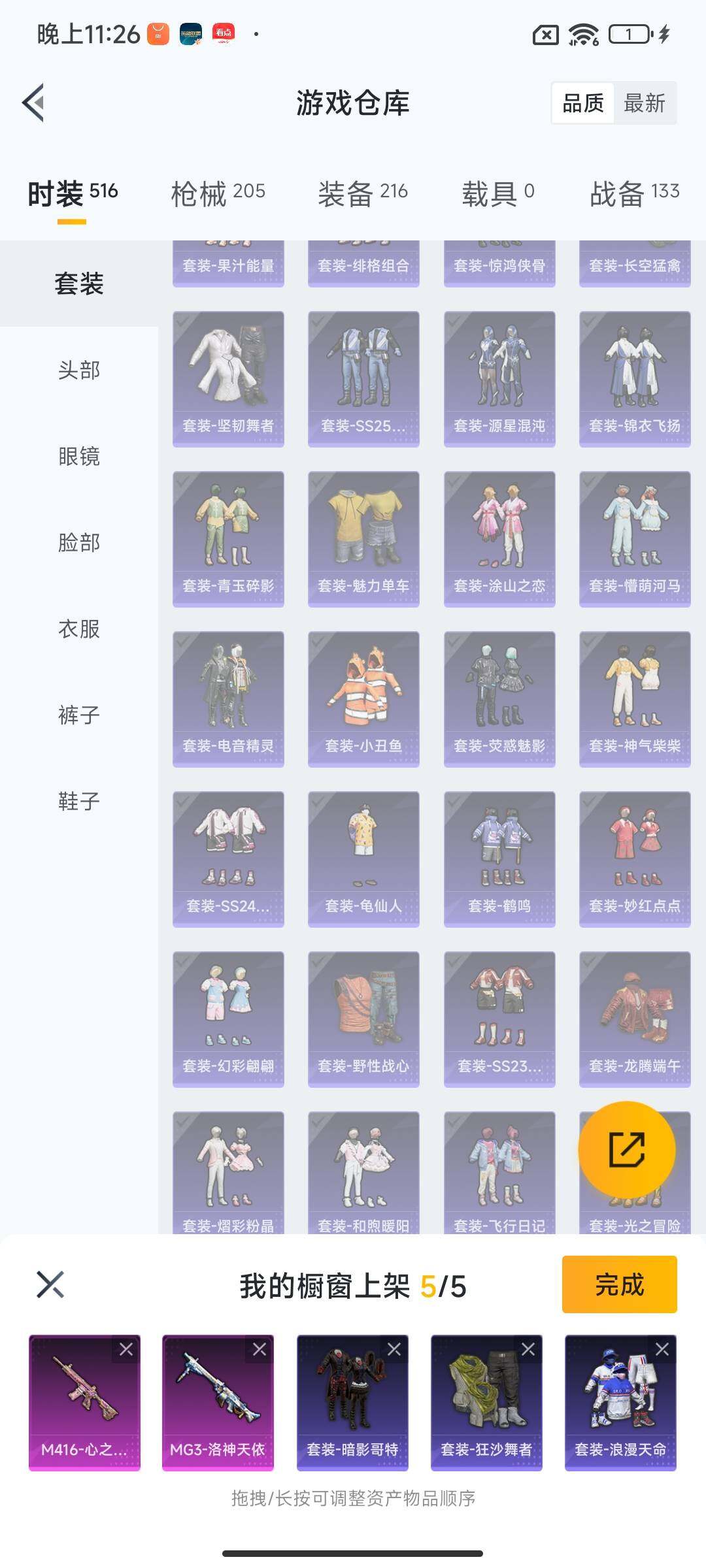The width and height of the screenshot is (706, 1568).
Task: Tap the 套装-坚韧舞者 item
Action: 228,379
